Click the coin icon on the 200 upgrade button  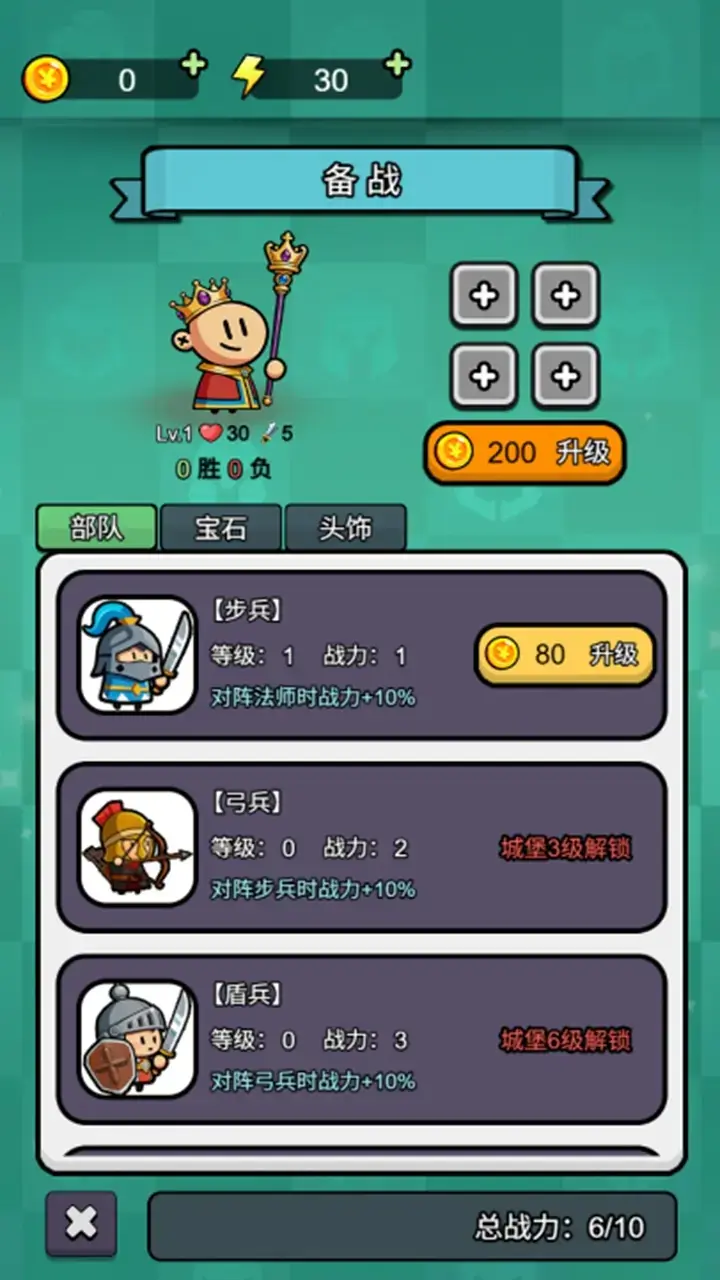458,452
